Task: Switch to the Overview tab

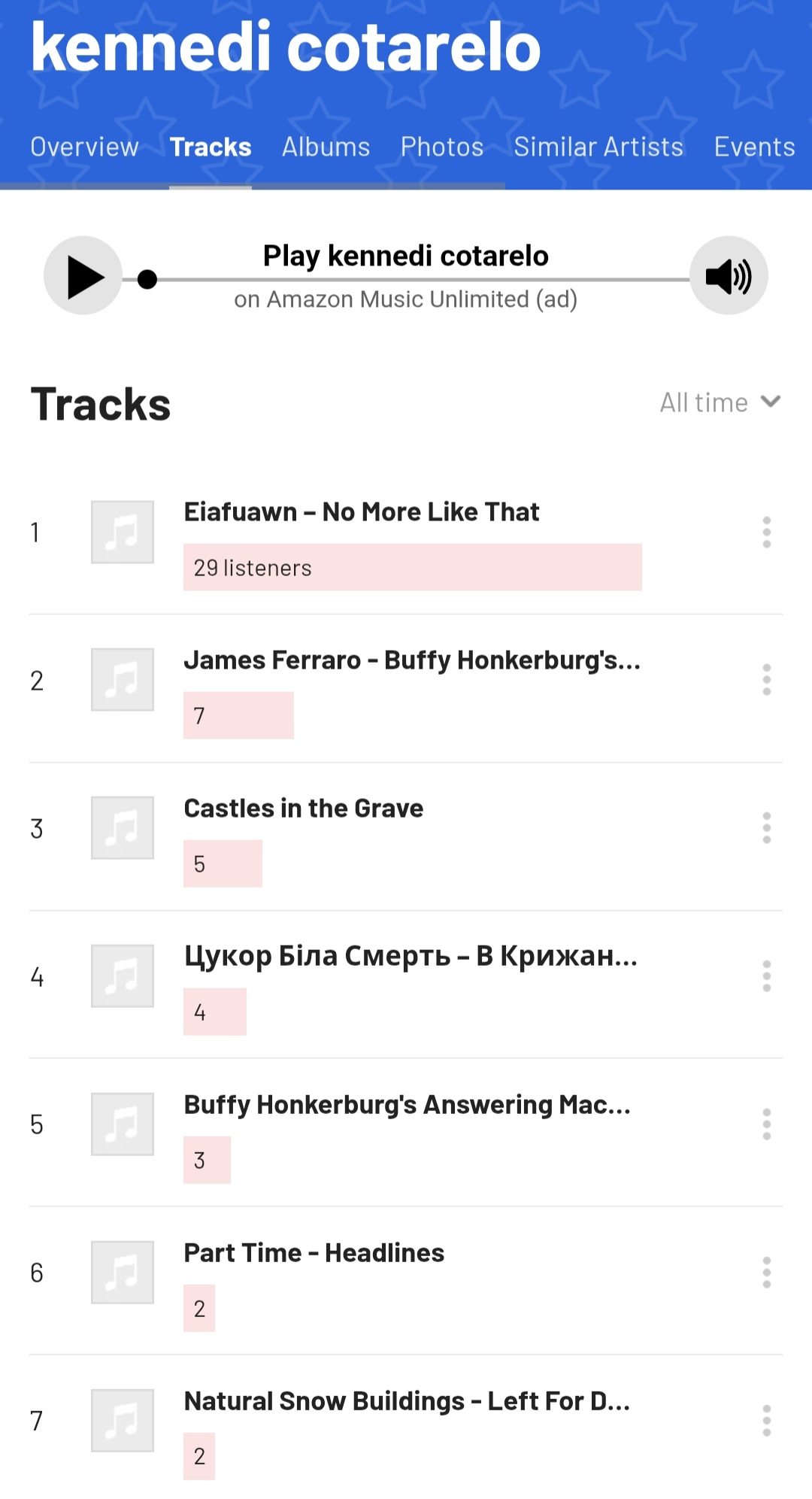Action: coord(84,147)
